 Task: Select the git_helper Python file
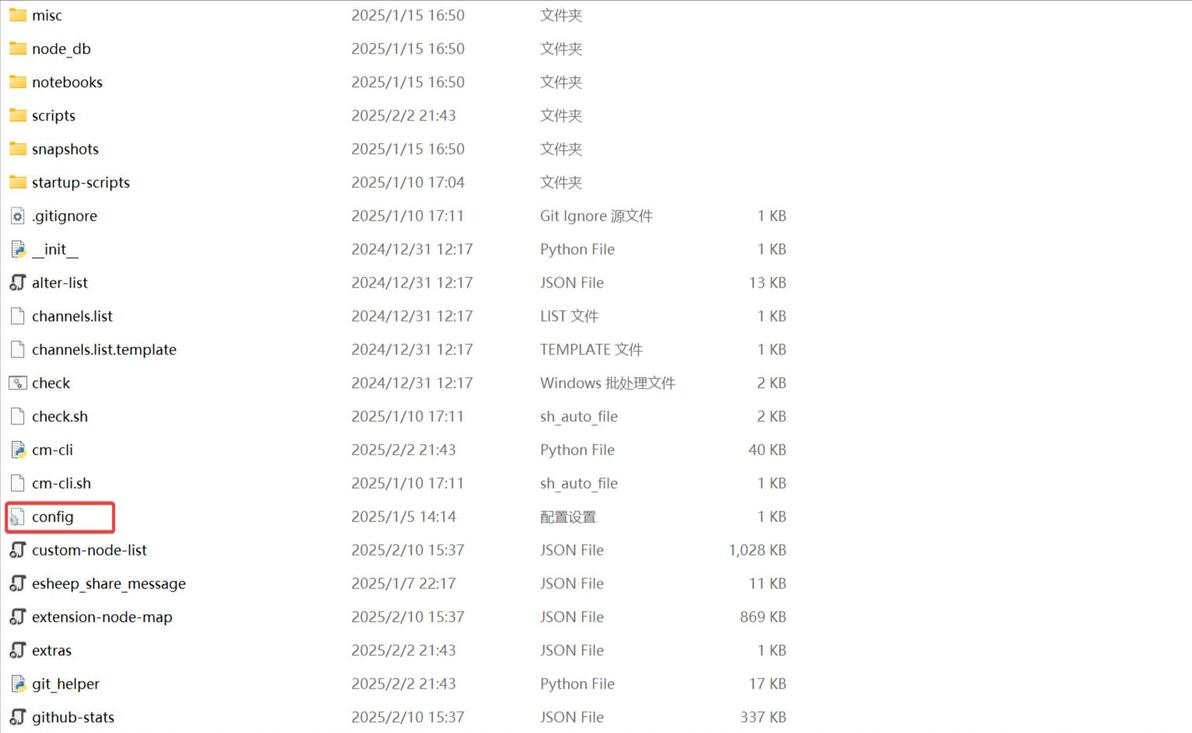coord(65,684)
